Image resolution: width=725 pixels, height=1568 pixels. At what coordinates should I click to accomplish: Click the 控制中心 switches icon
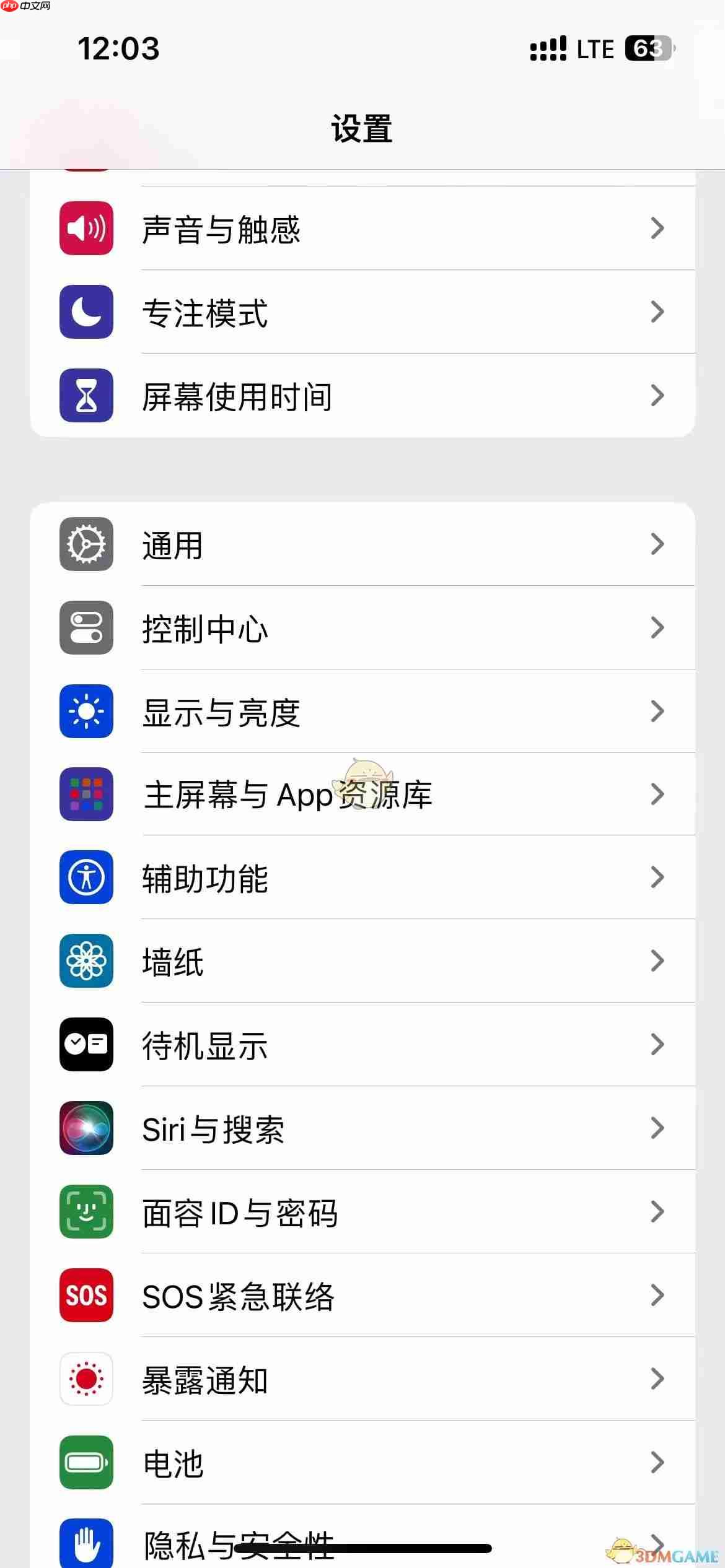point(86,628)
